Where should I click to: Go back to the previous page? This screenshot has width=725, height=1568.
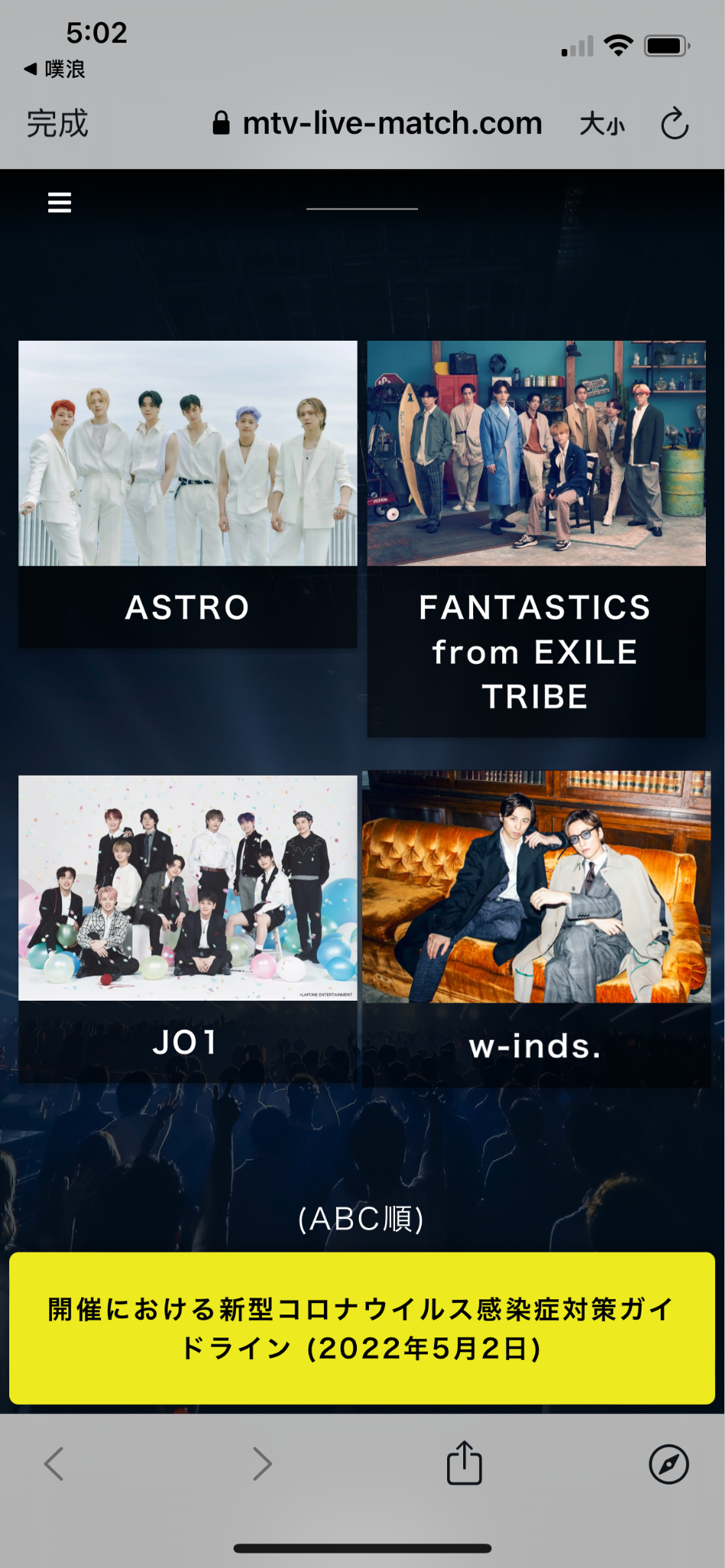pyautogui.click(x=54, y=1464)
